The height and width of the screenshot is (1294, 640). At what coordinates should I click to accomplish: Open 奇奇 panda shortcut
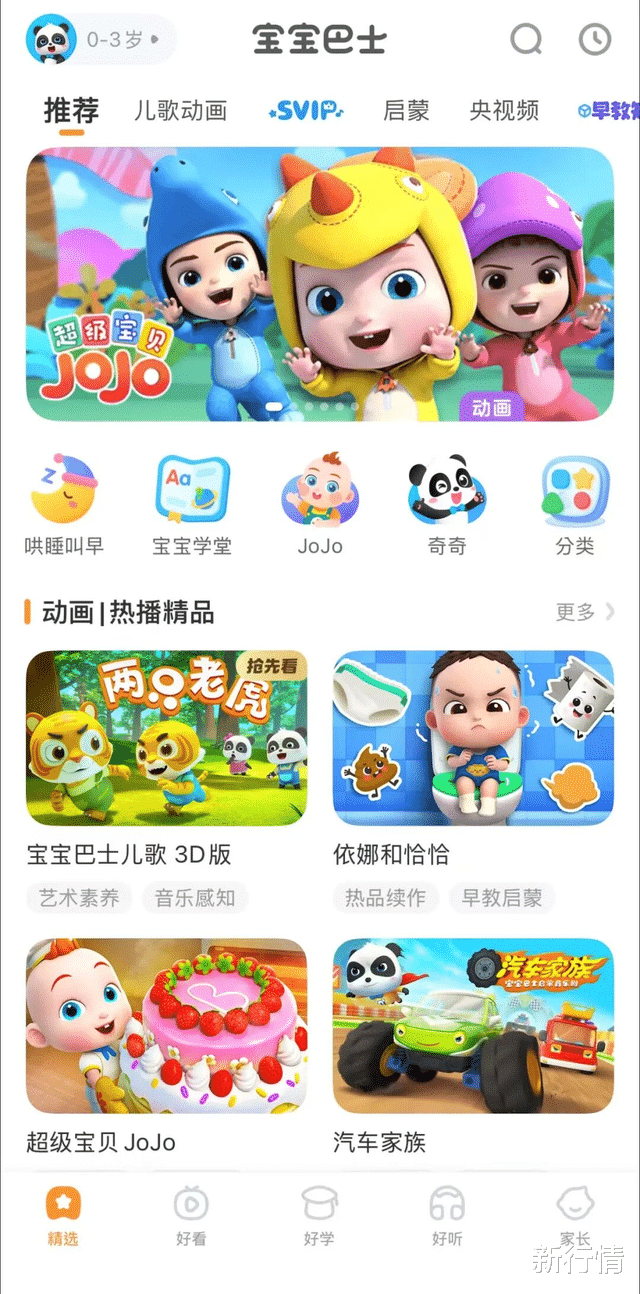[447, 504]
